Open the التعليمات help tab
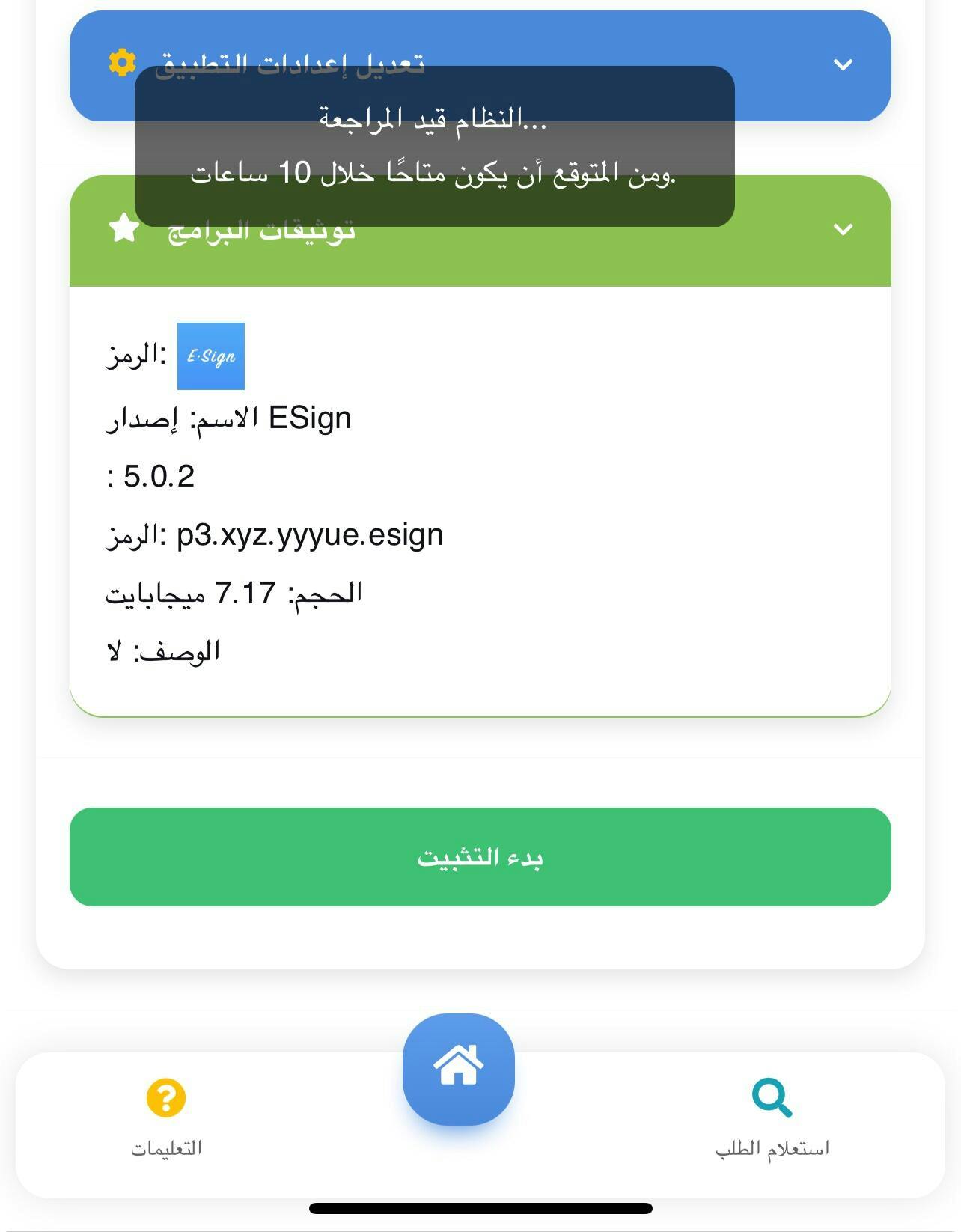 tap(166, 1115)
